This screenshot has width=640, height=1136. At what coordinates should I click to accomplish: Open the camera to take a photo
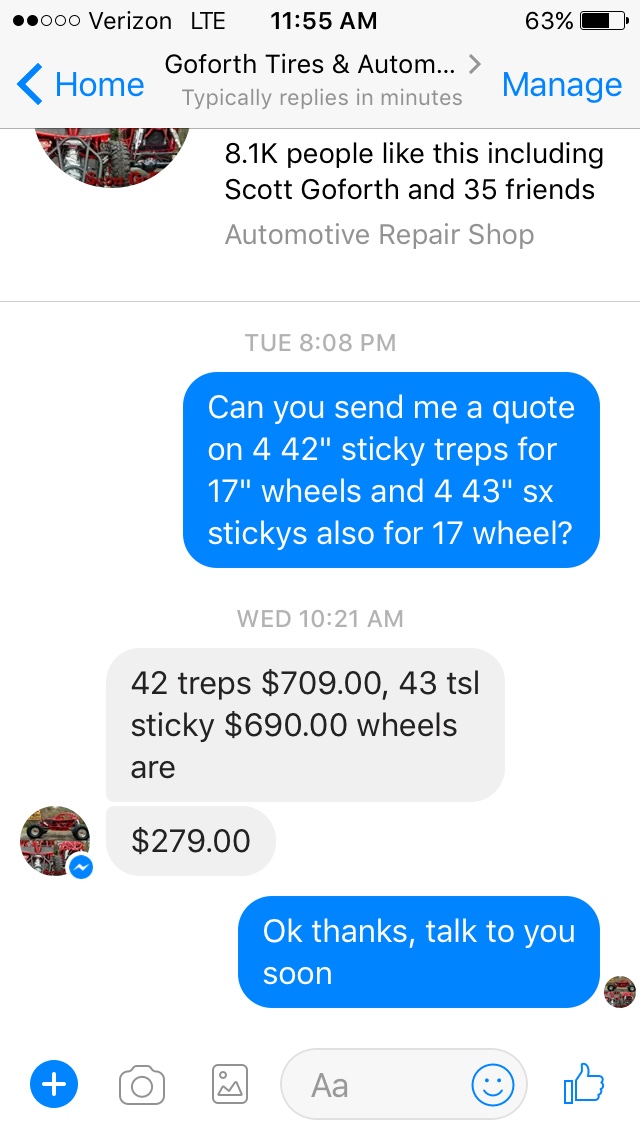pyautogui.click(x=142, y=1085)
